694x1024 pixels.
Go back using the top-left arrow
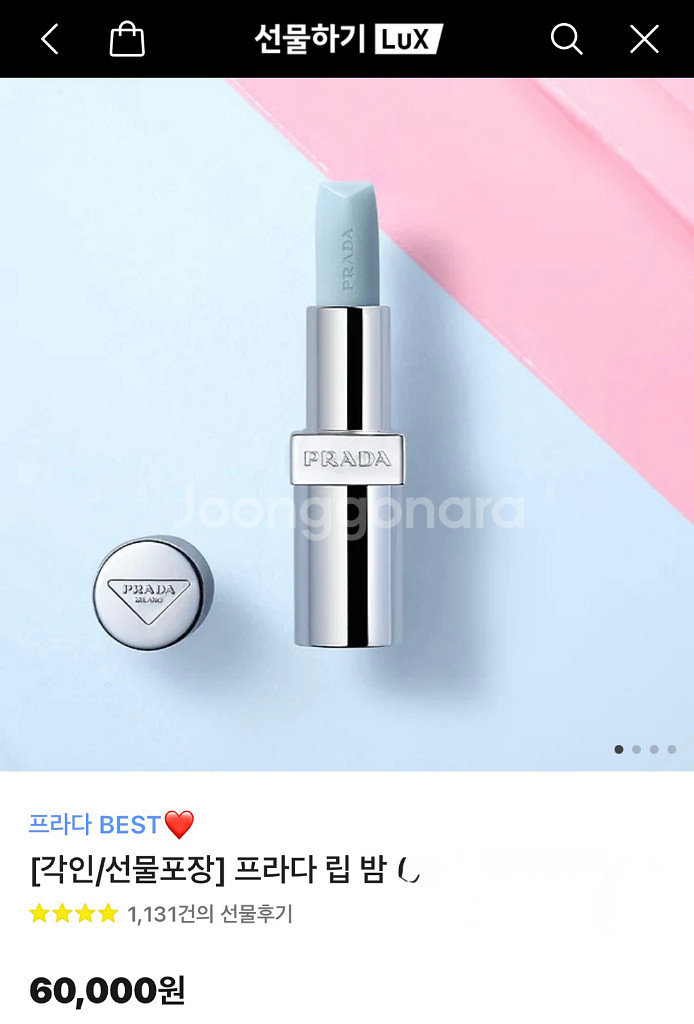pyautogui.click(x=50, y=40)
